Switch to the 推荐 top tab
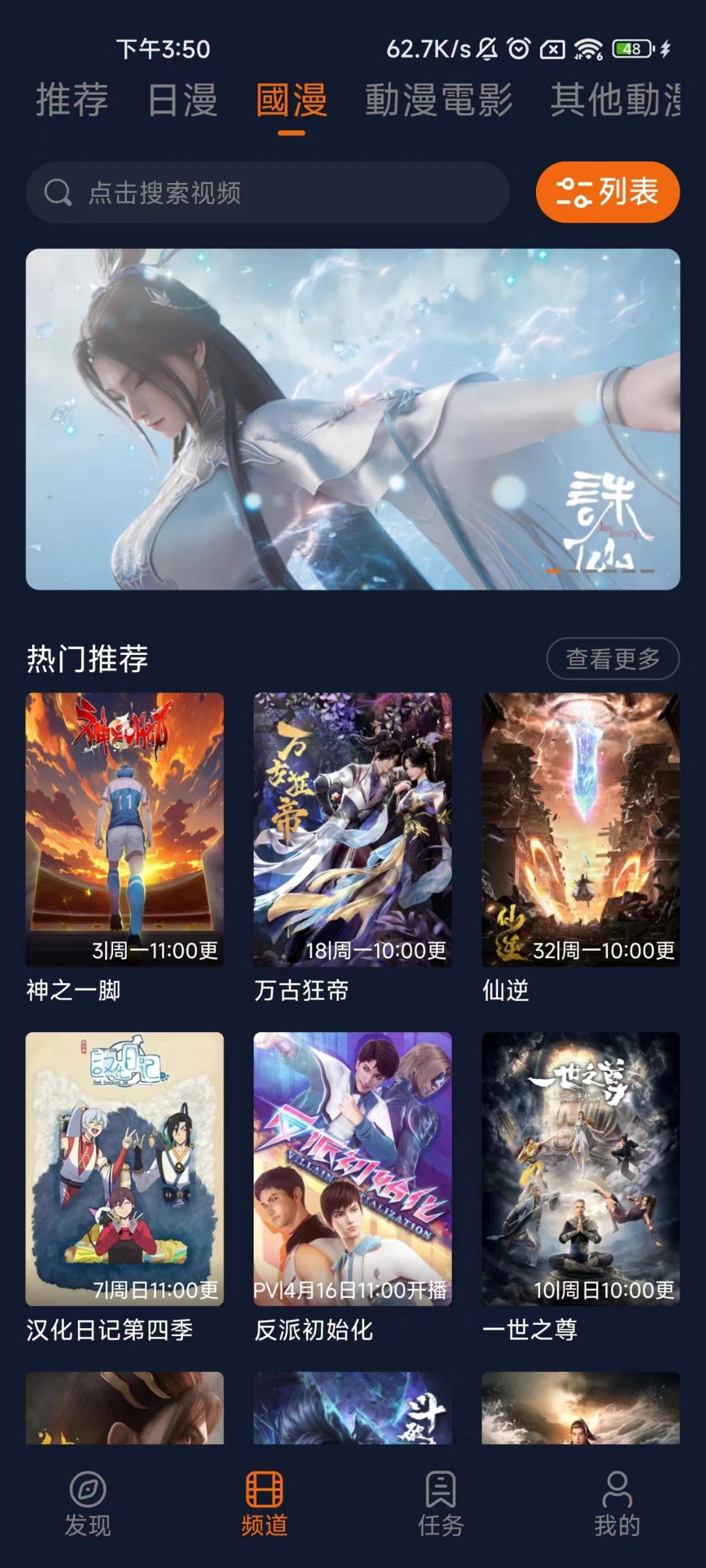The image size is (706, 1568). pyautogui.click(x=72, y=100)
